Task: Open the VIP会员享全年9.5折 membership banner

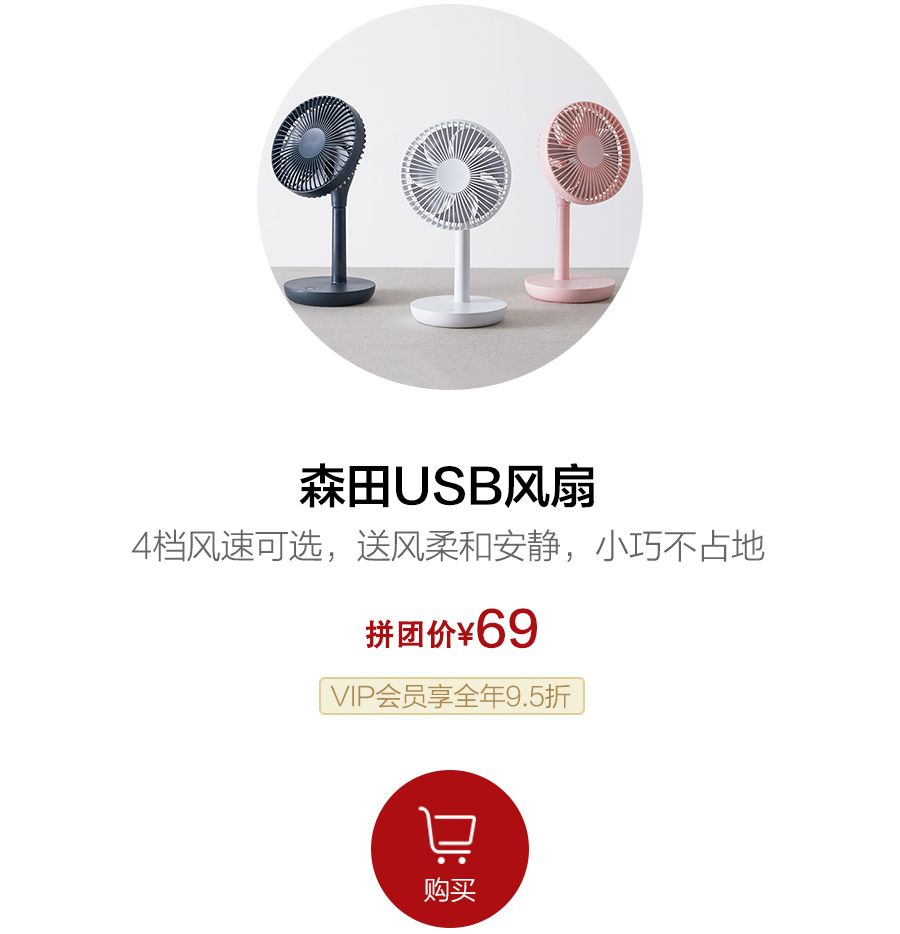Action: [x=449, y=693]
